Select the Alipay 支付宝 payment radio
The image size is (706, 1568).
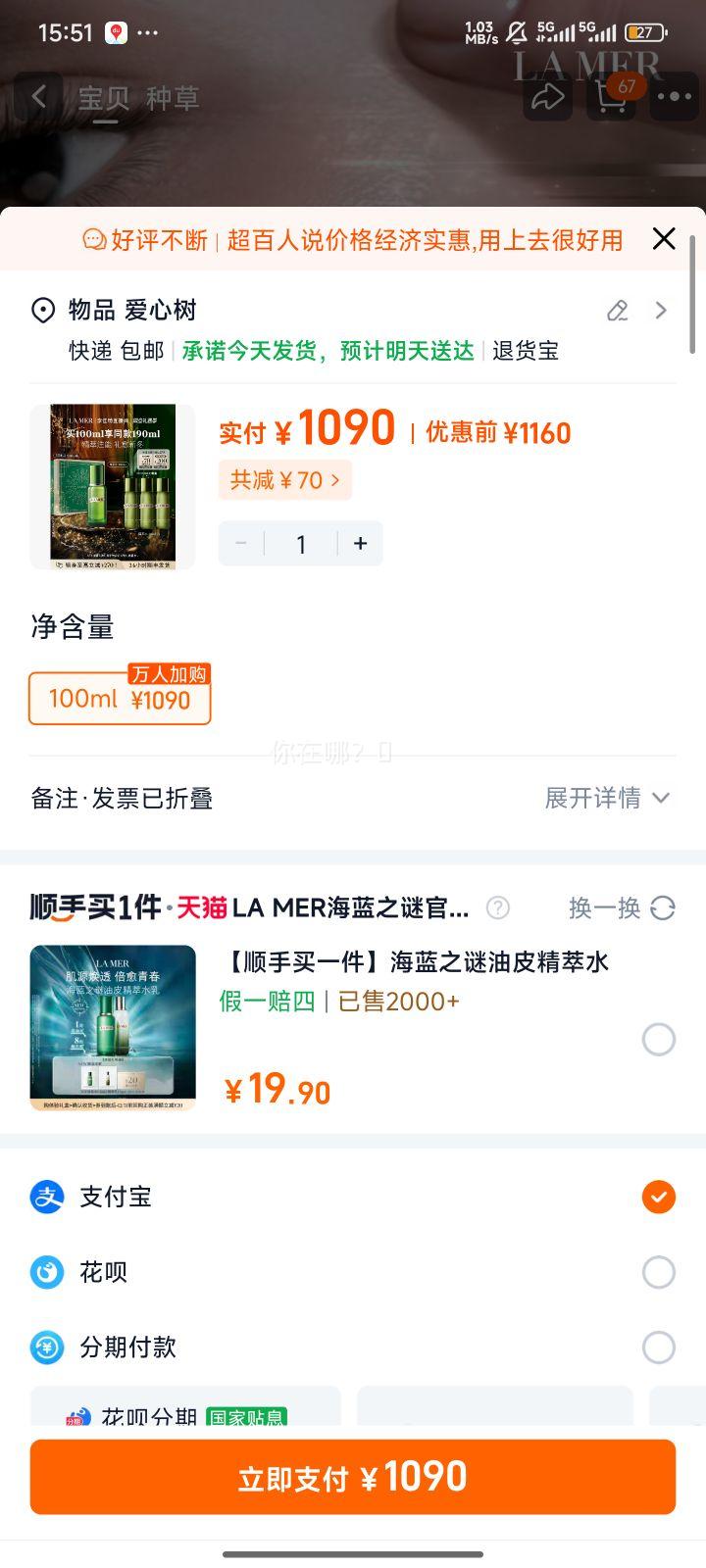659,1197
